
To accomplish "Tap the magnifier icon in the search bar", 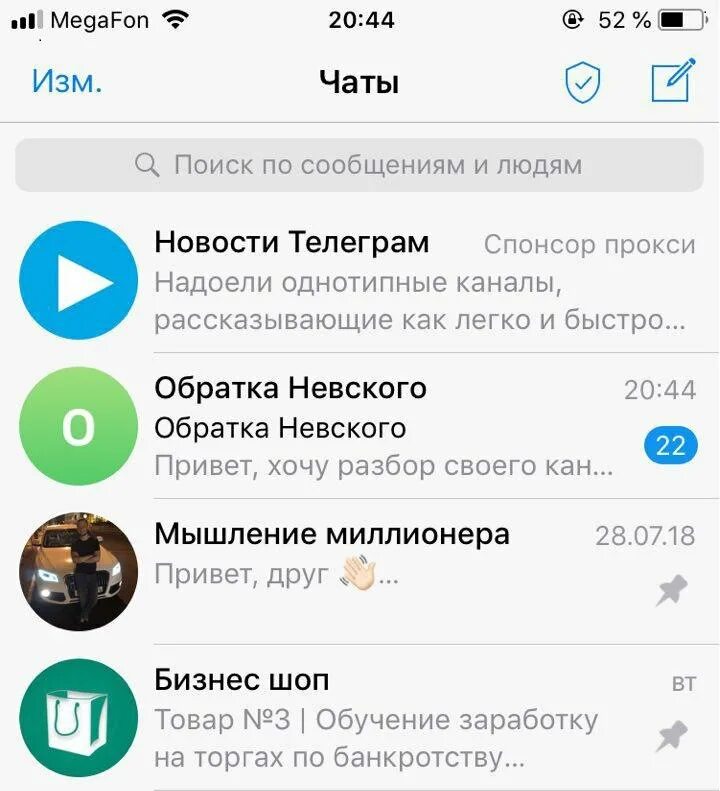I will [147, 164].
